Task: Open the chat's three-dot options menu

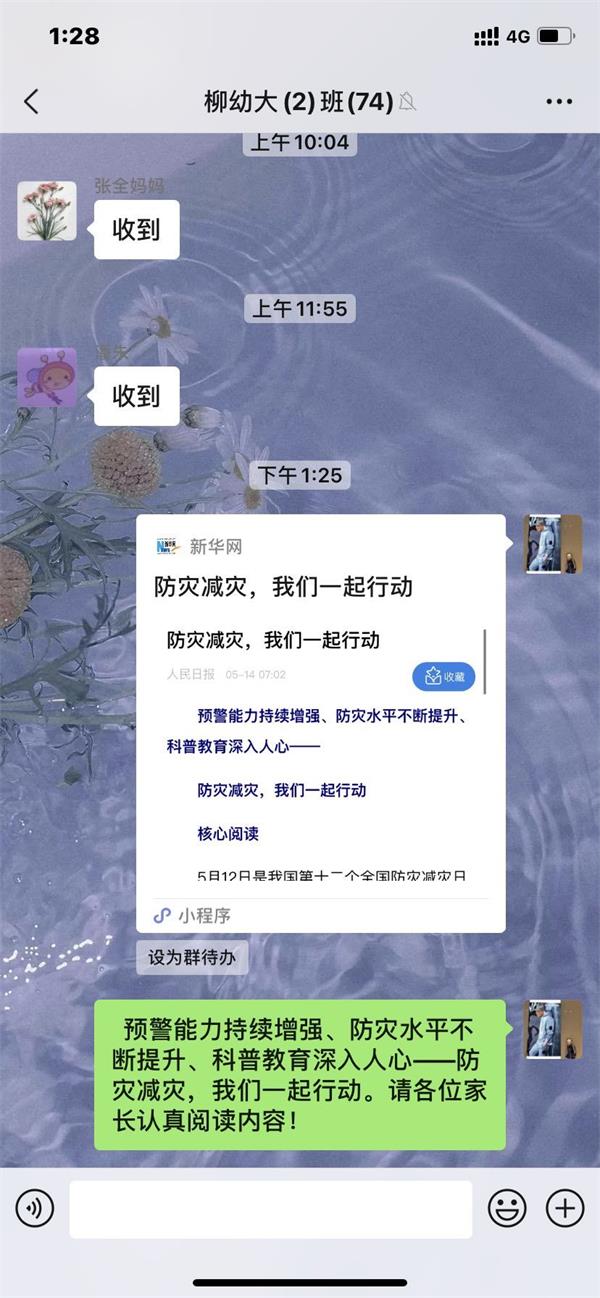Action: click(559, 101)
